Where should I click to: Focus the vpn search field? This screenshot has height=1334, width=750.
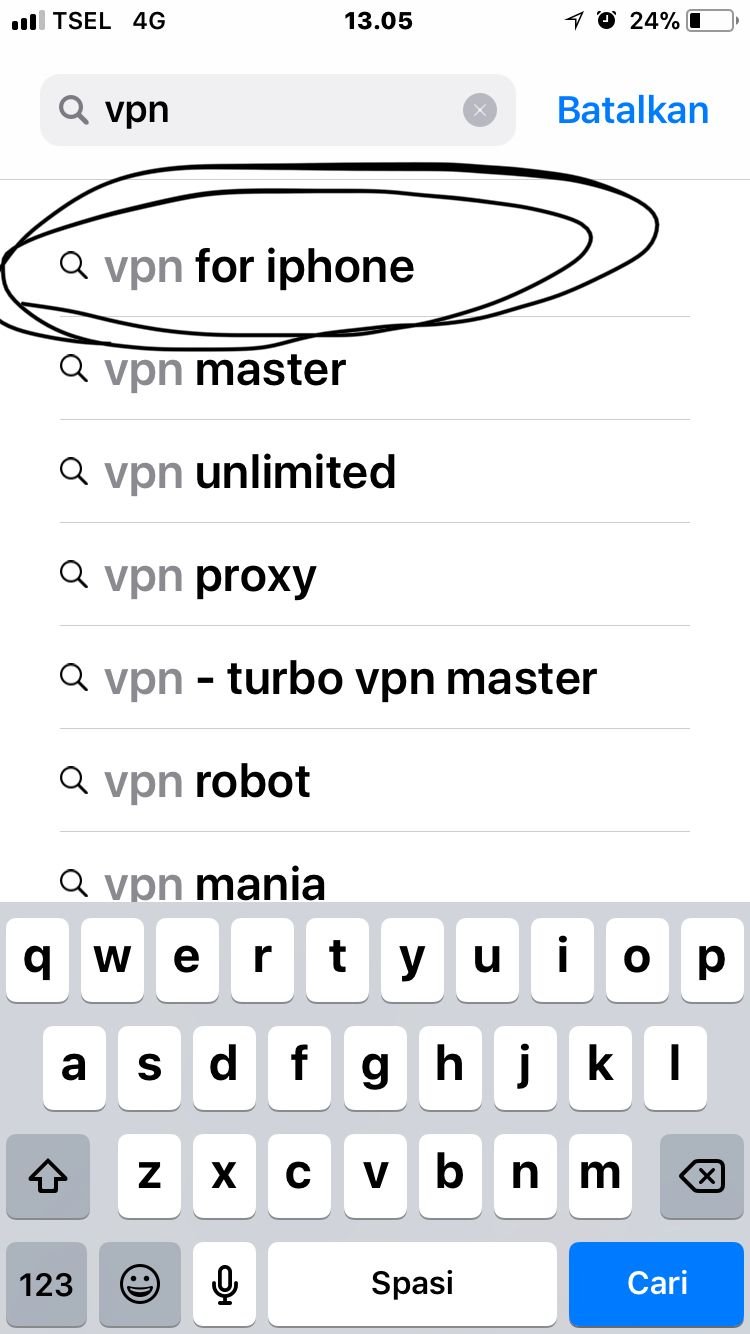click(x=278, y=110)
